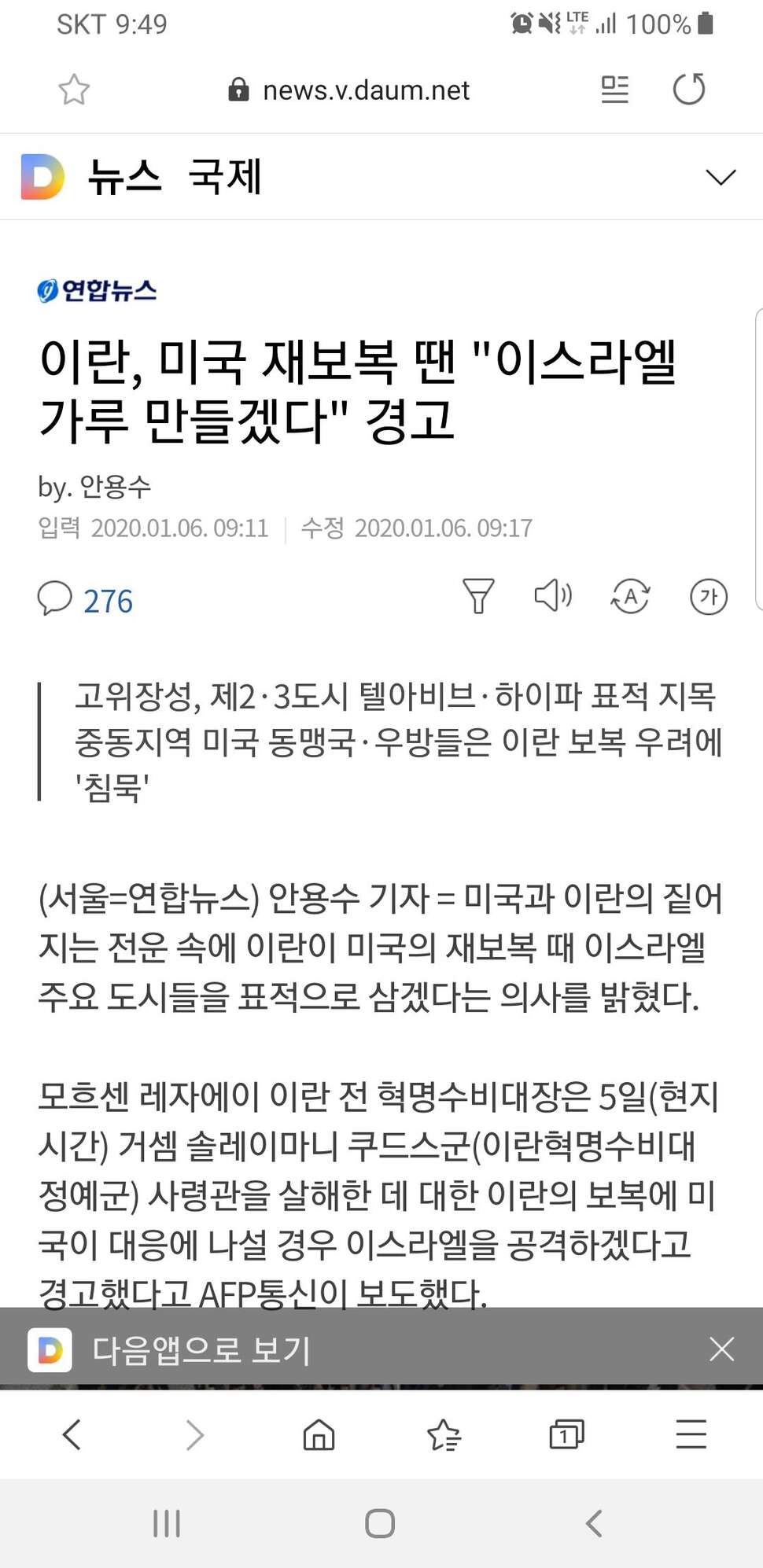Go back to previous browser page
This screenshot has height=1568, width=763.
(x=72, y=1434)
